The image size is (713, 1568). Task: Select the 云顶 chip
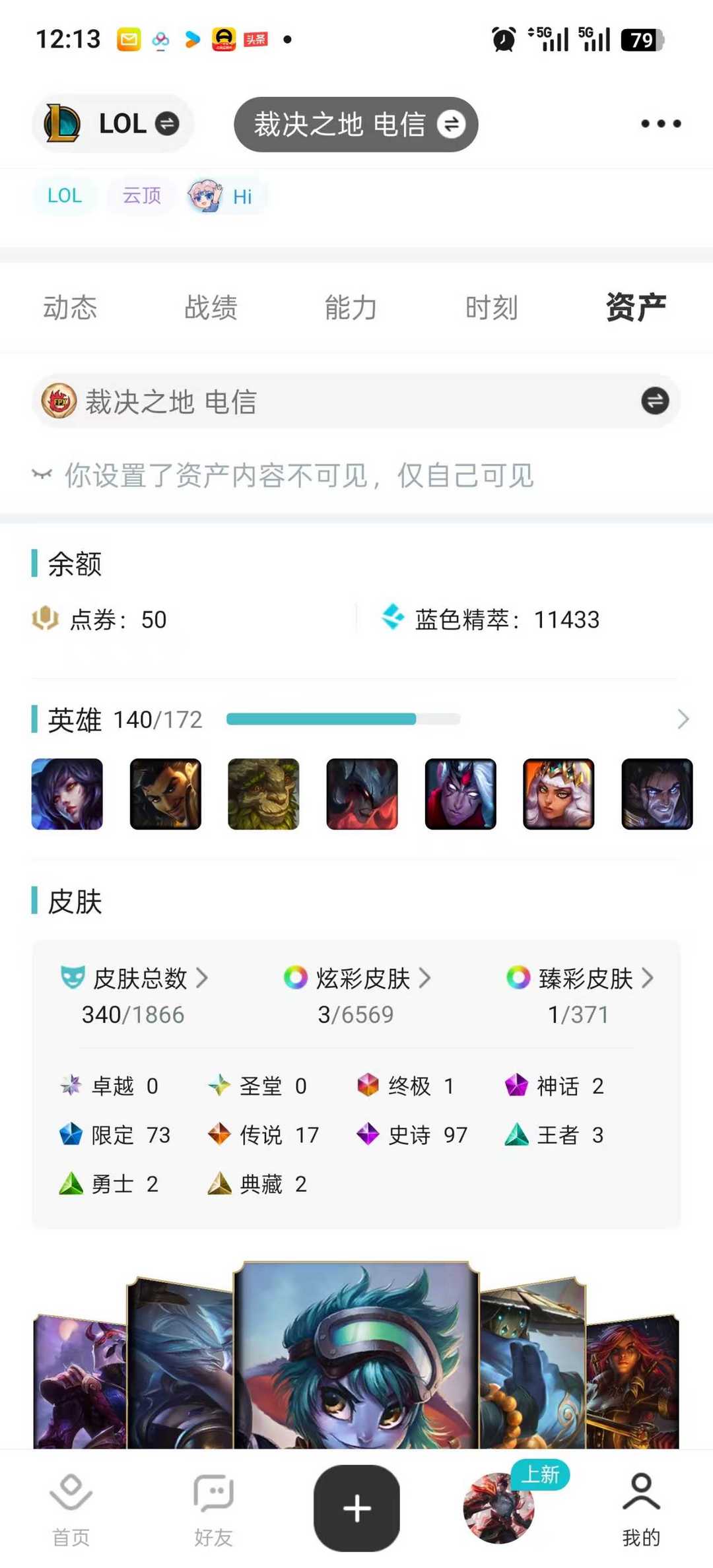click(x=141, y=196)
